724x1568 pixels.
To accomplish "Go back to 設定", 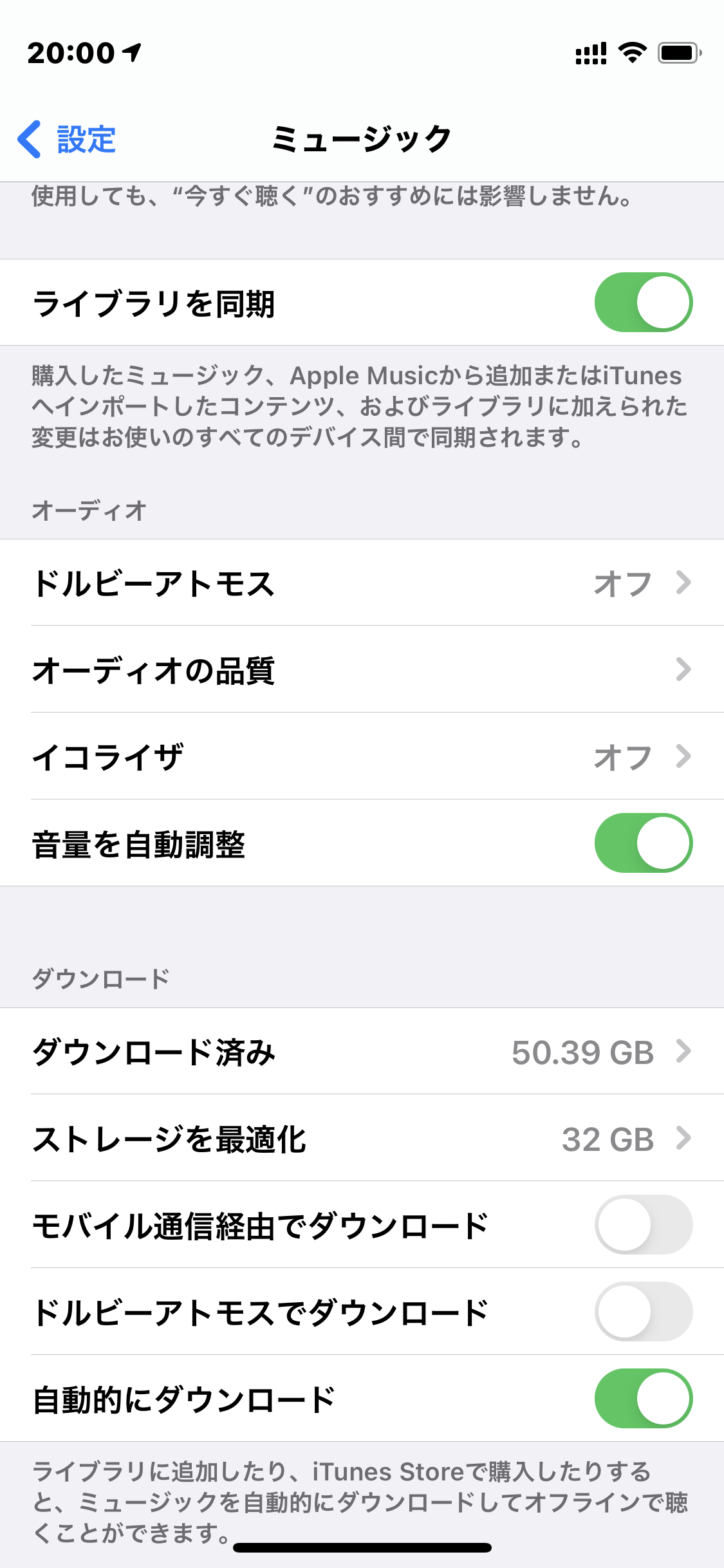I will [x=68, y=139].
